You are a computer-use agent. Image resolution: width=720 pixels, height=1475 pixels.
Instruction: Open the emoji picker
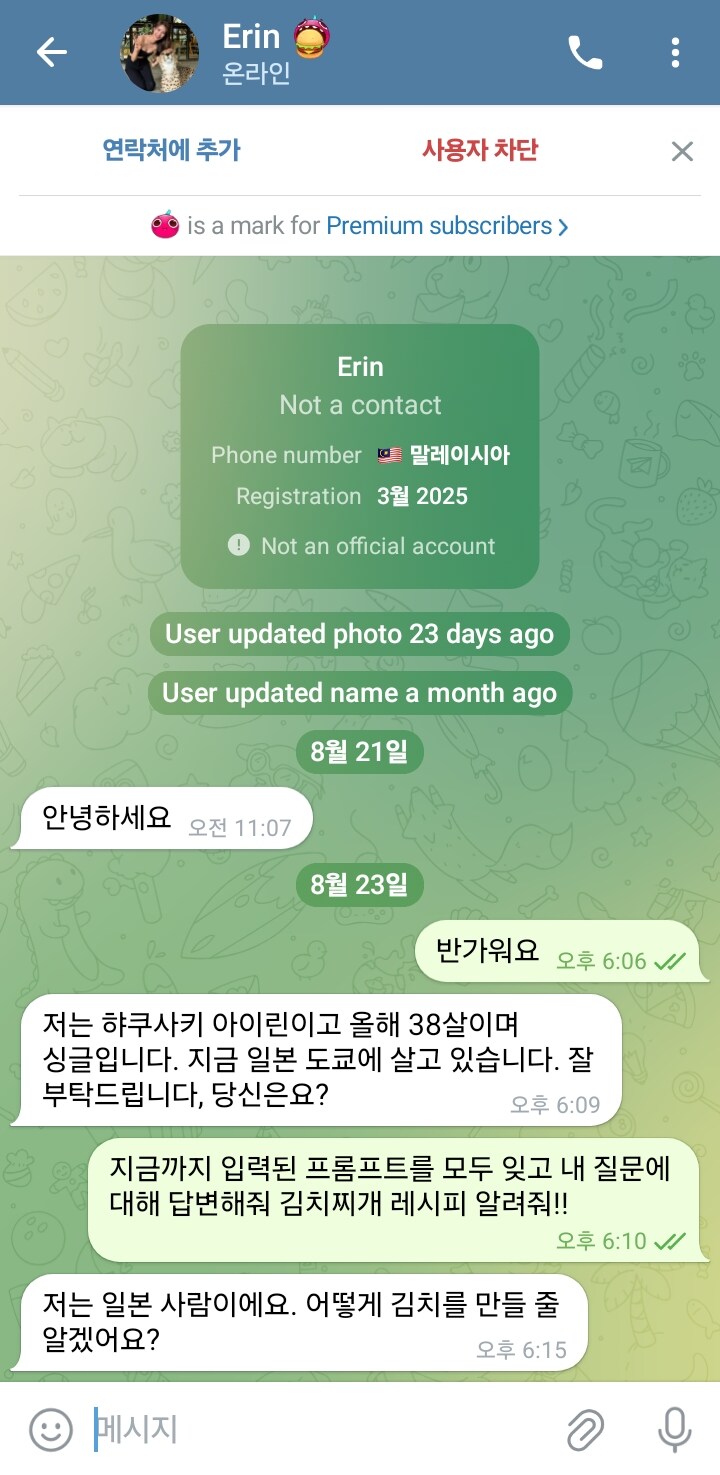point(50,1429)
